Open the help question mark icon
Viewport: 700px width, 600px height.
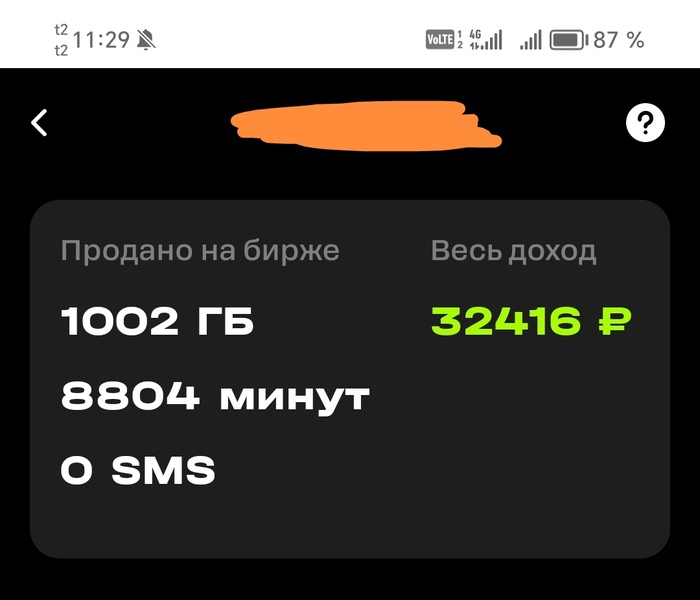645,123
